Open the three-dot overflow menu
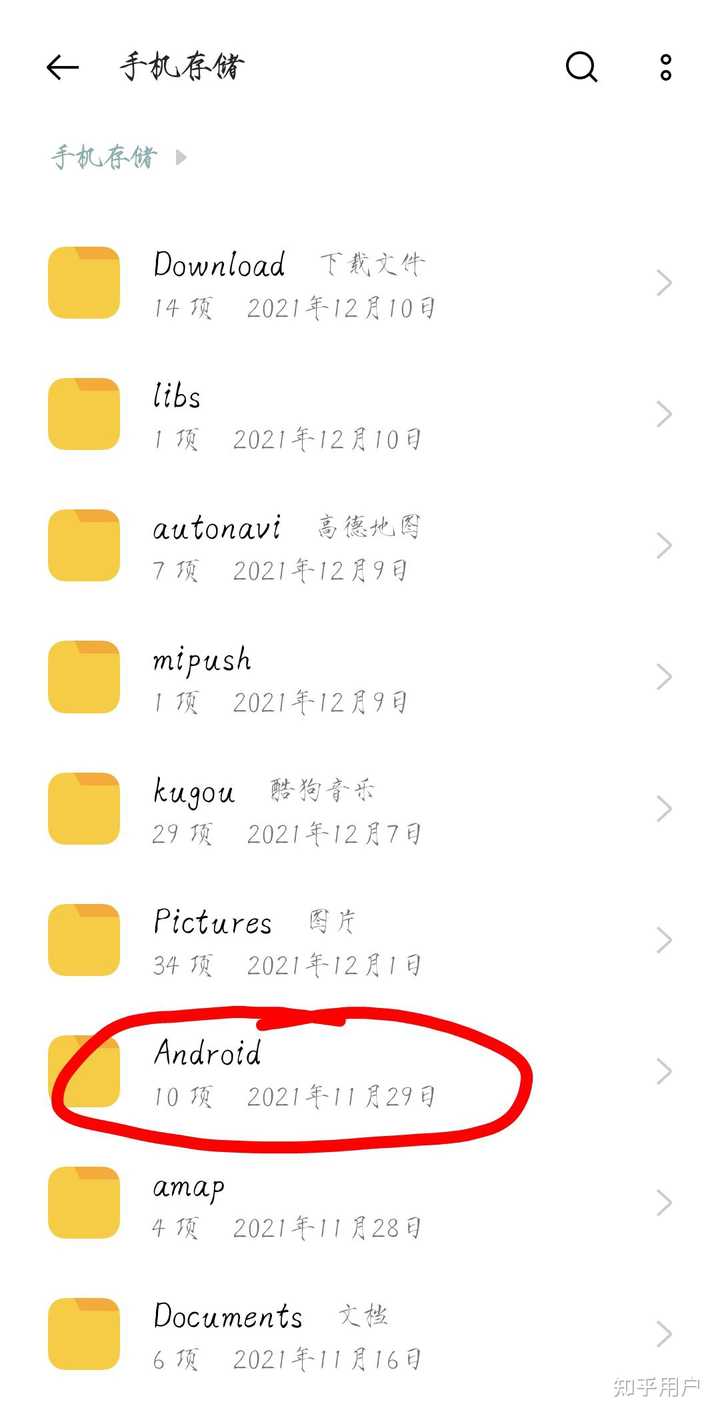The height and width of the screenshot is (1412, 720). tap(666, 67)
